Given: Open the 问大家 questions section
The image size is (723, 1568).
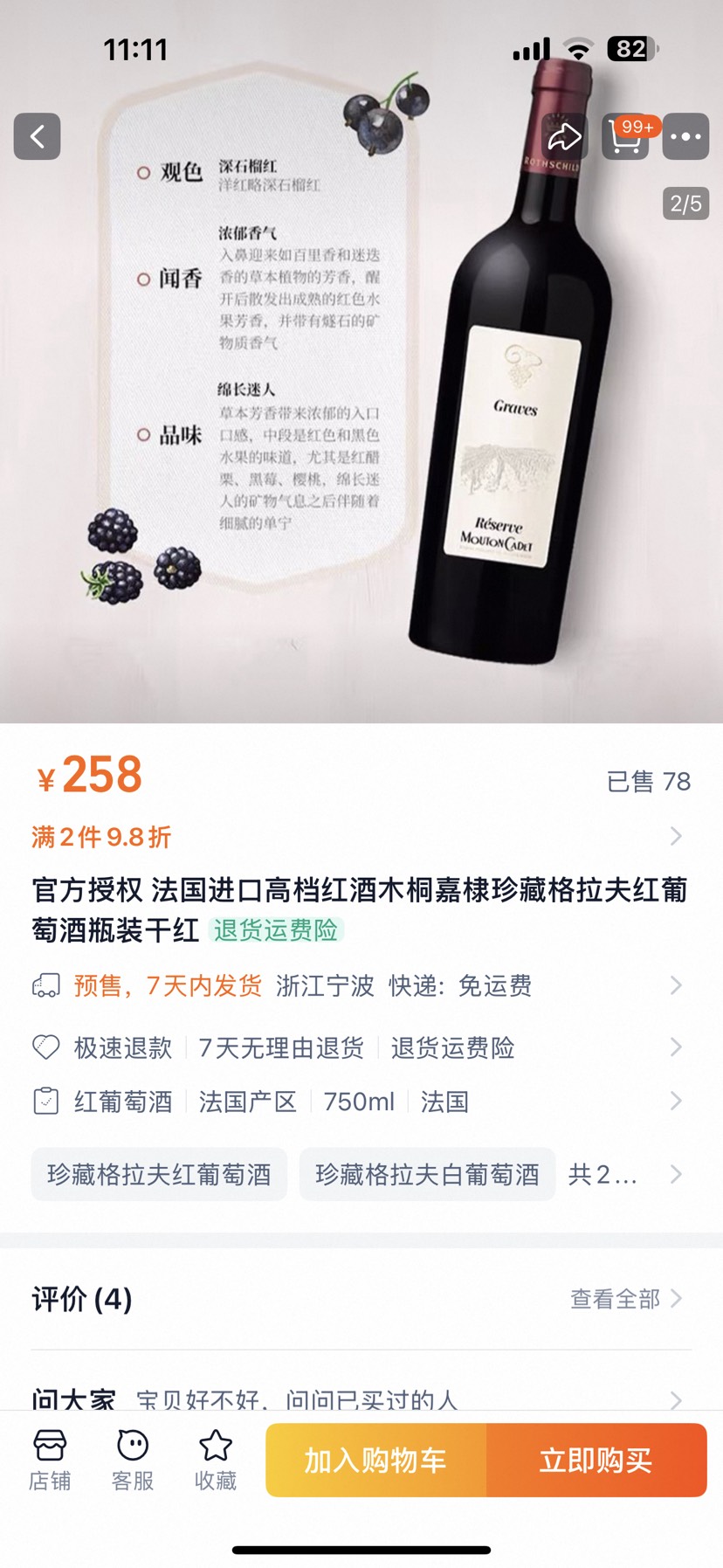Looking at the screenshot, I should coord(358,1398).
